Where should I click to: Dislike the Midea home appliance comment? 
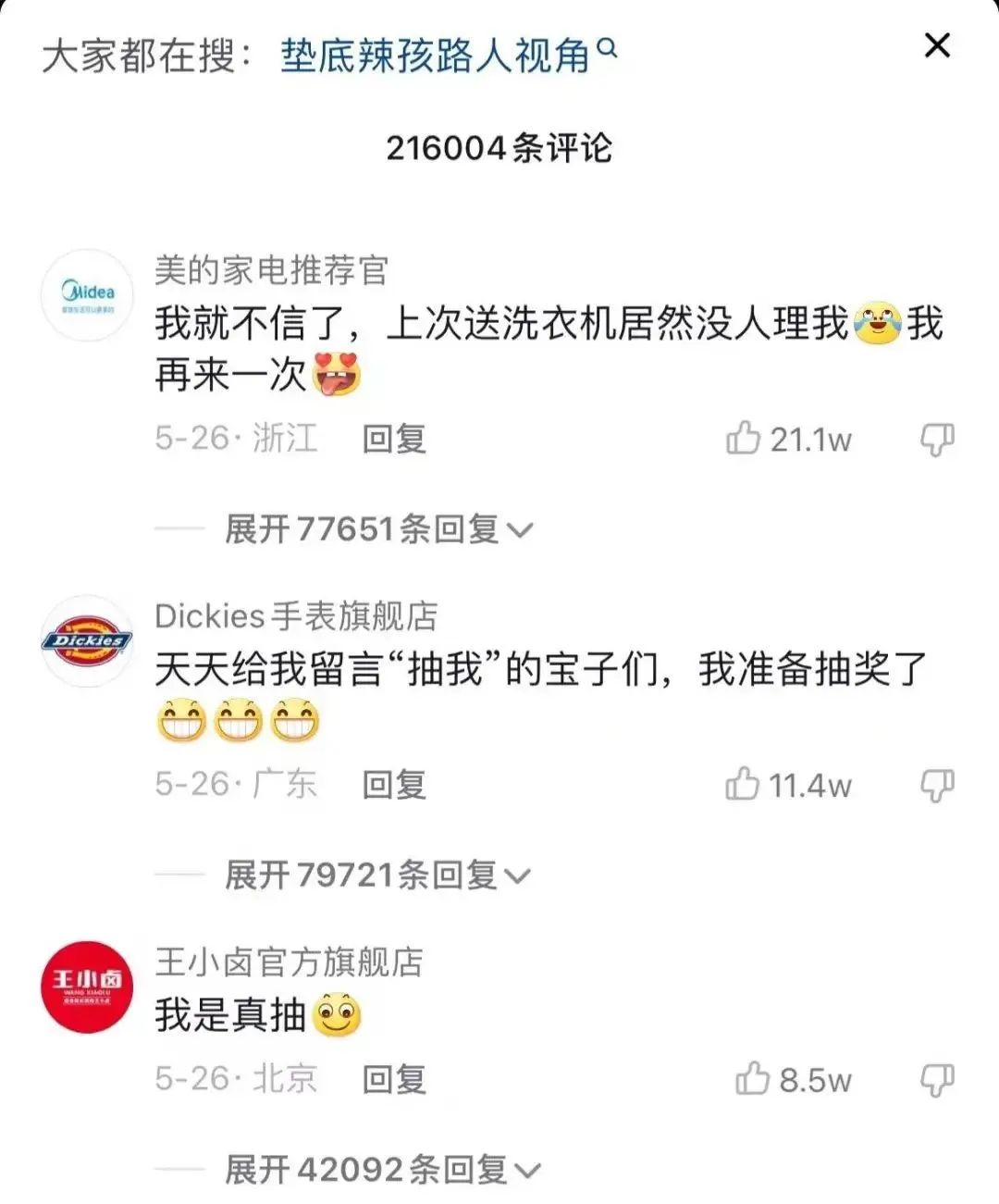coord(937,441)
